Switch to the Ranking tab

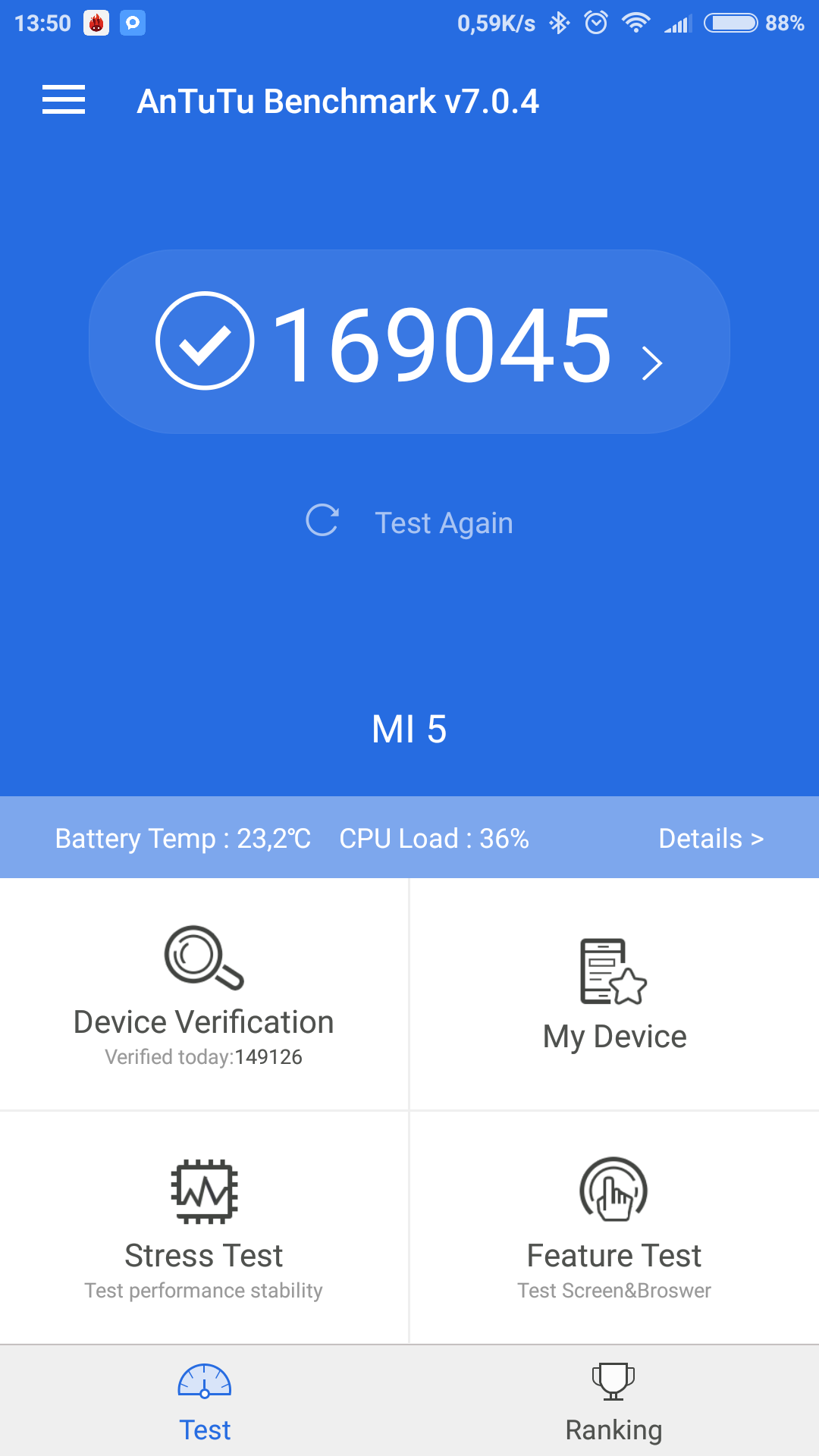[613, 1403]
